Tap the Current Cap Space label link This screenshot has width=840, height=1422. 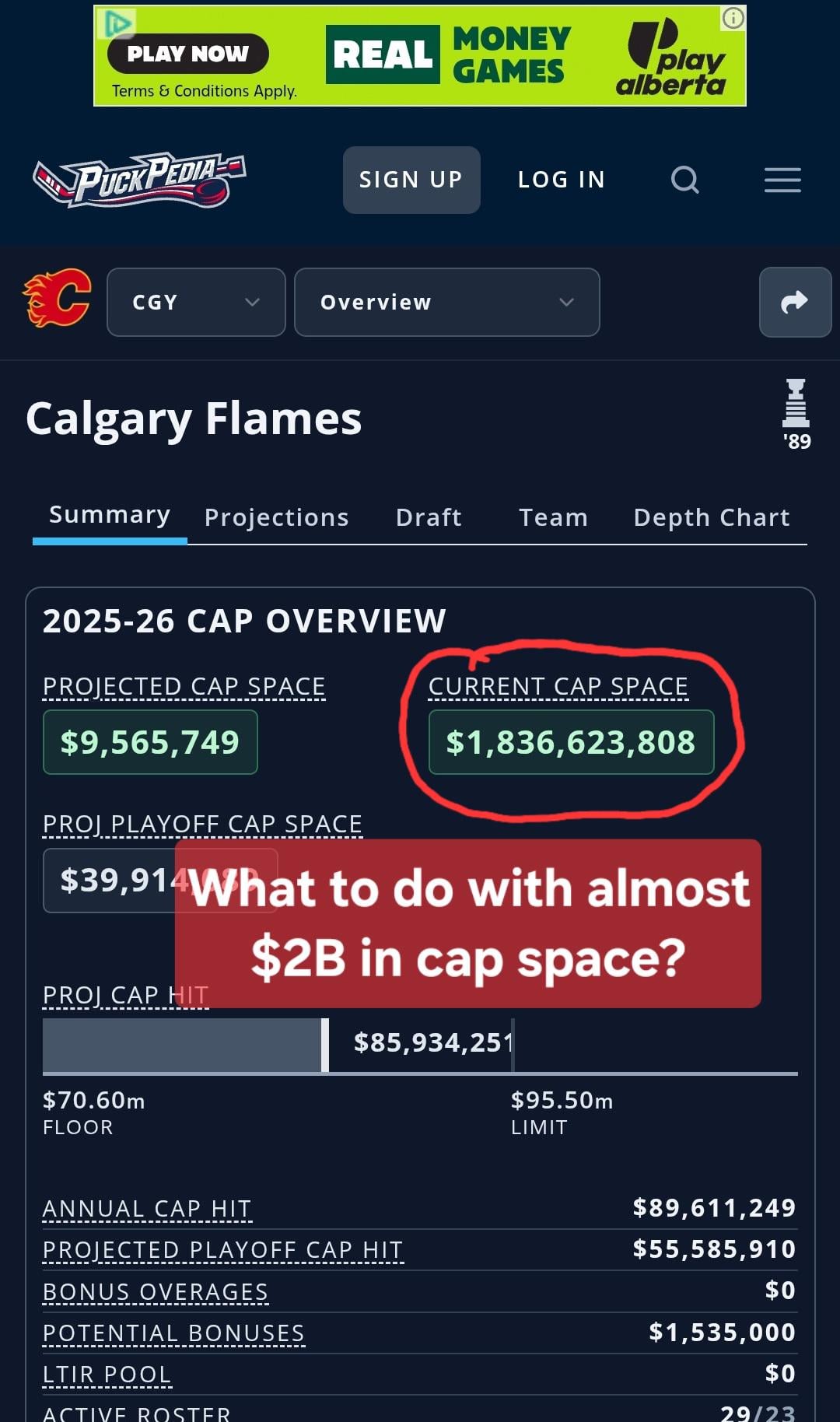pos(558,687)
